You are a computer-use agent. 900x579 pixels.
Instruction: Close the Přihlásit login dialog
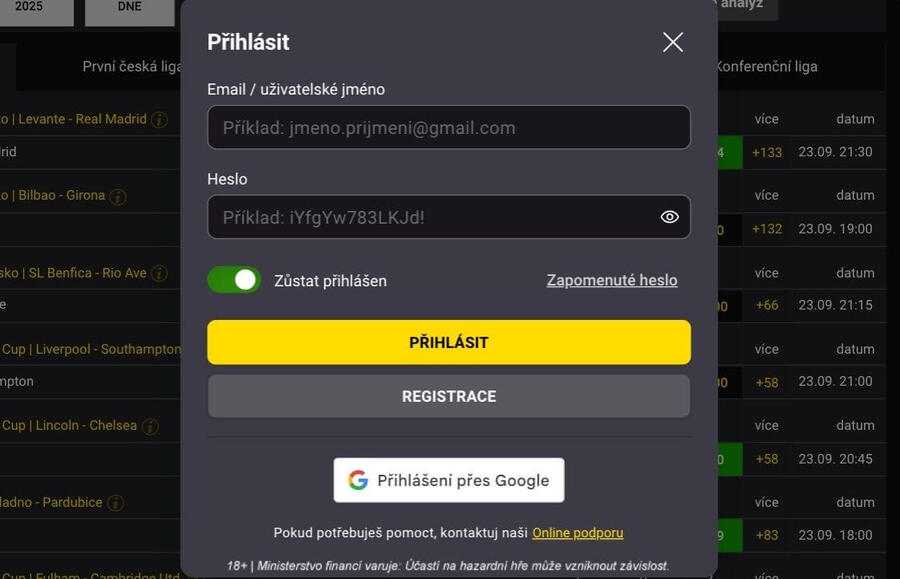(673, 42)
